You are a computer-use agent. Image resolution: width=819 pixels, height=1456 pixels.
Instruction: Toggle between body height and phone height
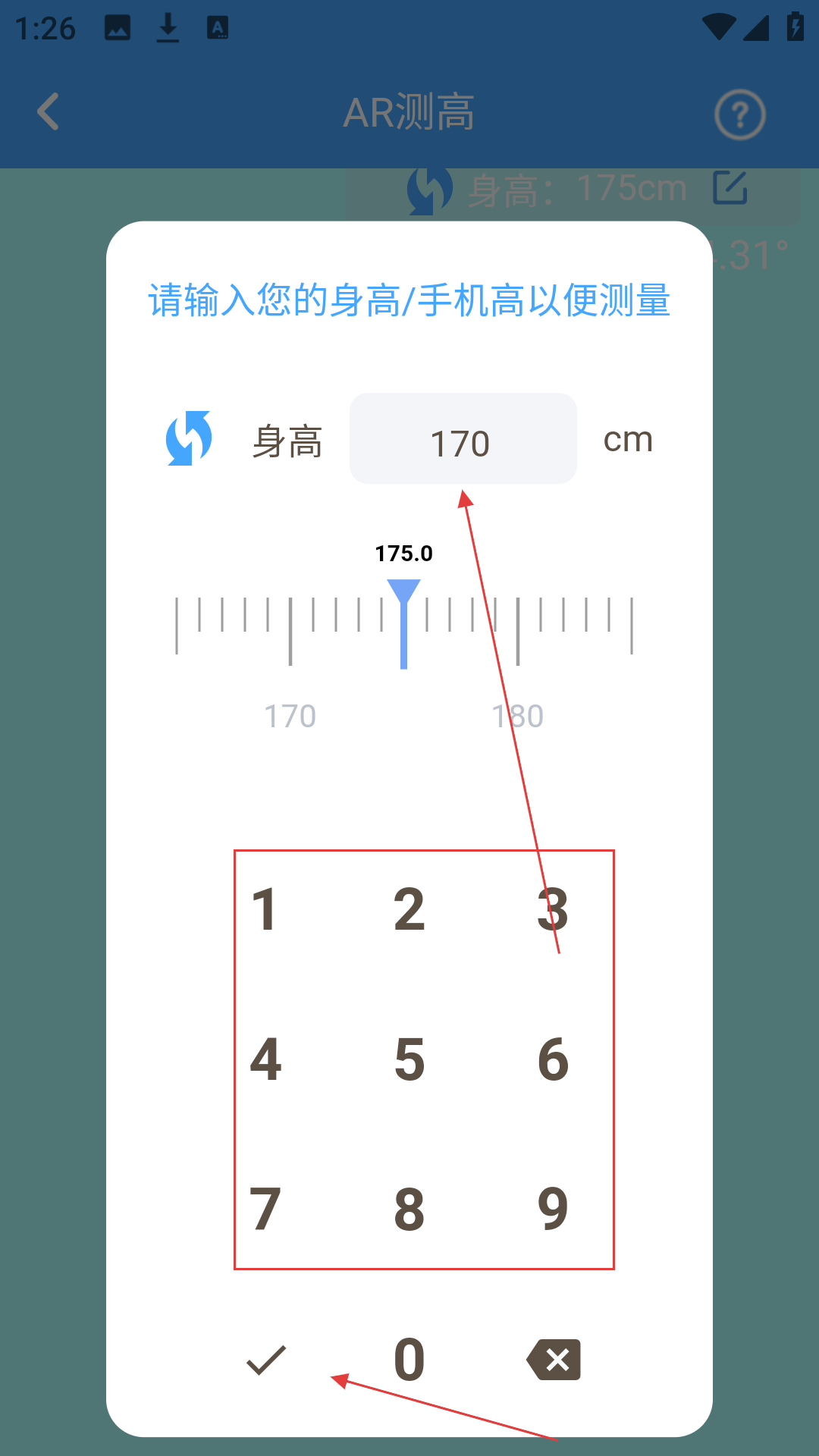(189, 438)
